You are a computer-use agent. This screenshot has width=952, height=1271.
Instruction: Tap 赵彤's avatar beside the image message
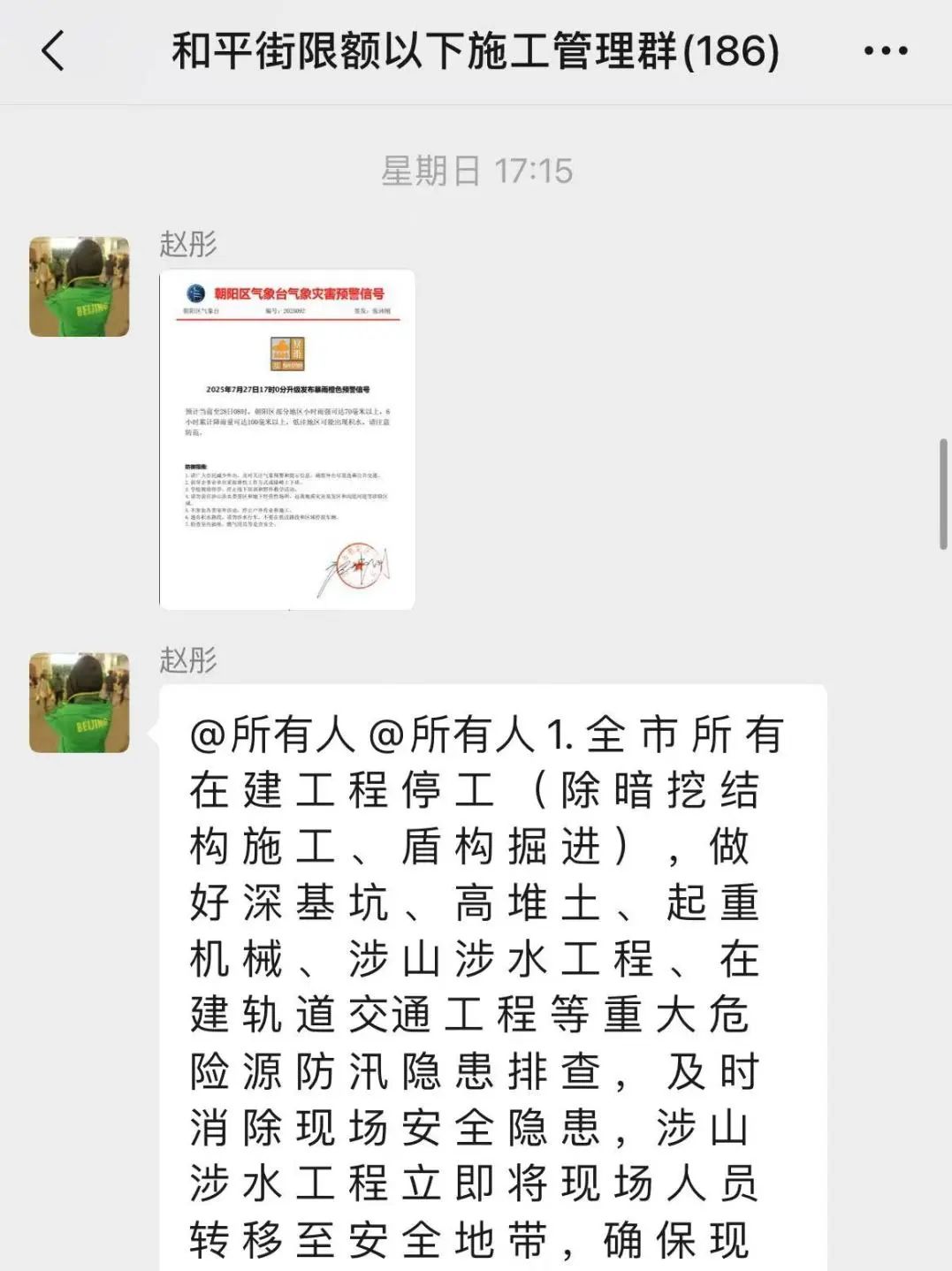click(80, 286)
